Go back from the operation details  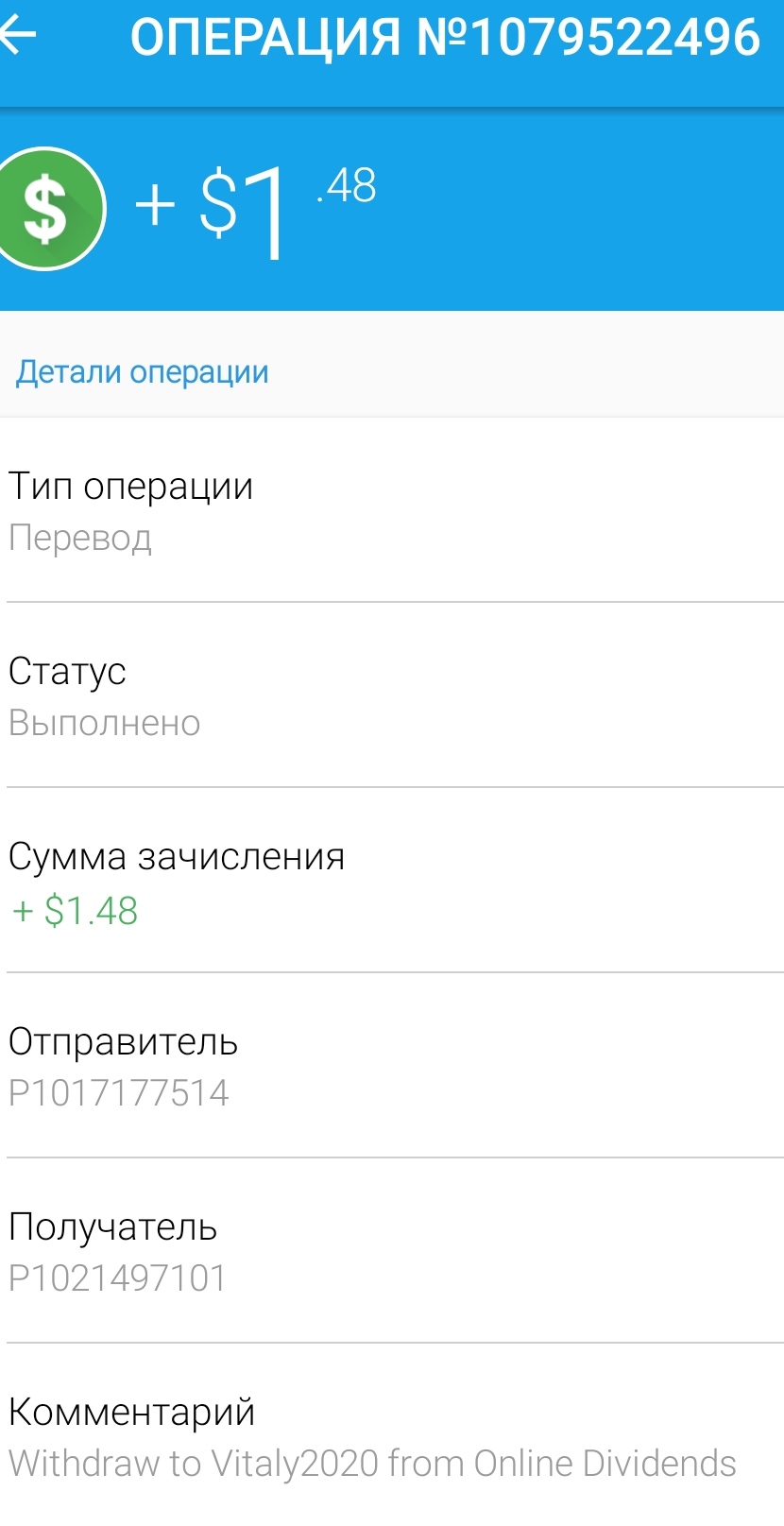[x=18, y=36]
